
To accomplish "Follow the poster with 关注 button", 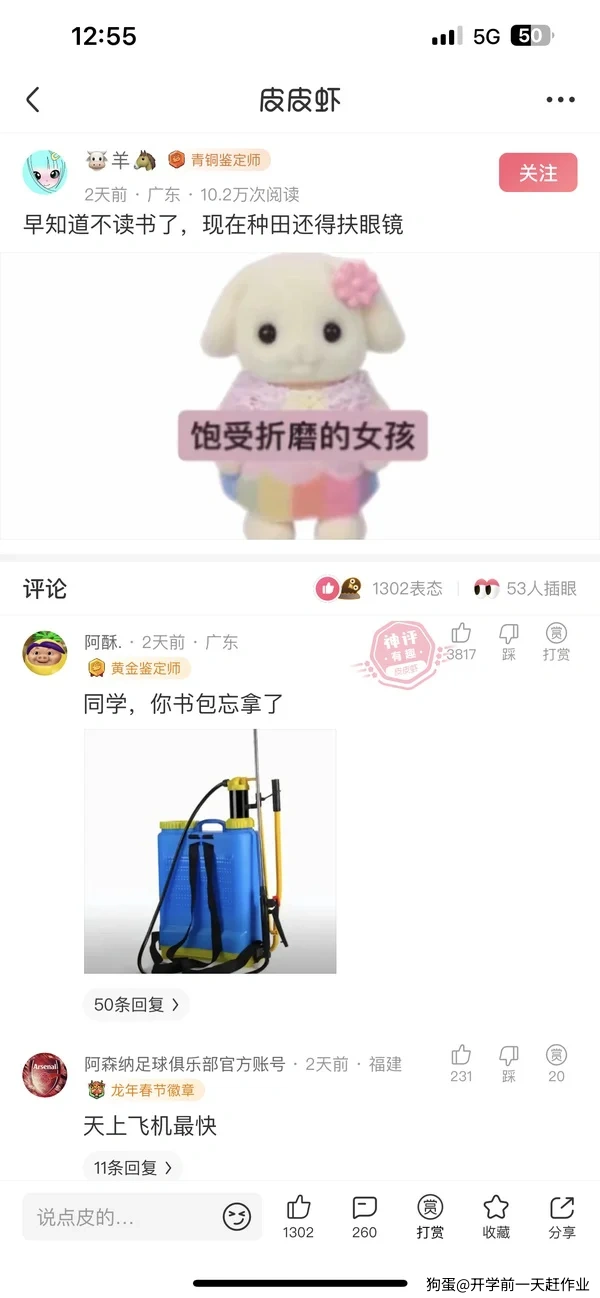I will coord(538,173).
